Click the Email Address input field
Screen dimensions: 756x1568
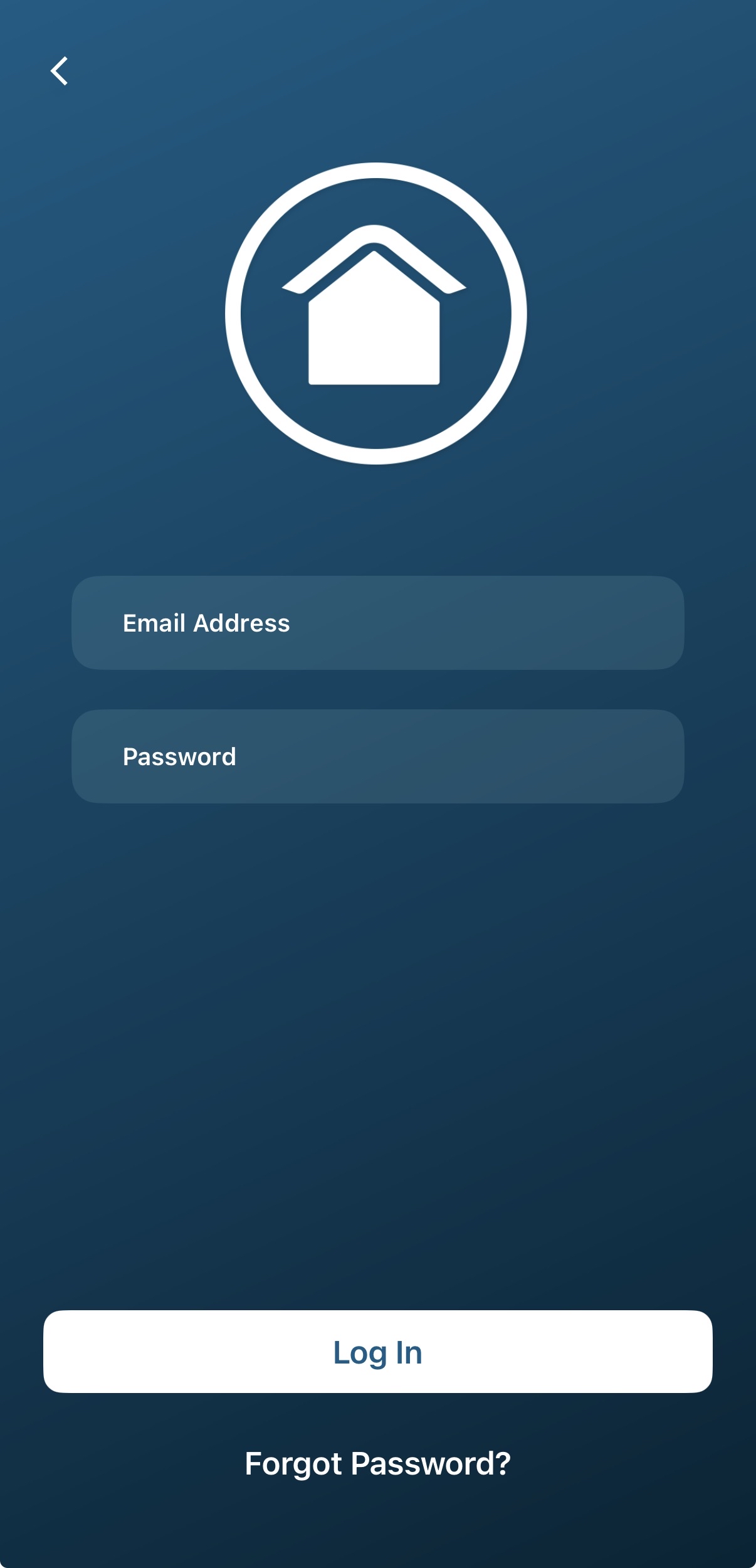[376, 622]
